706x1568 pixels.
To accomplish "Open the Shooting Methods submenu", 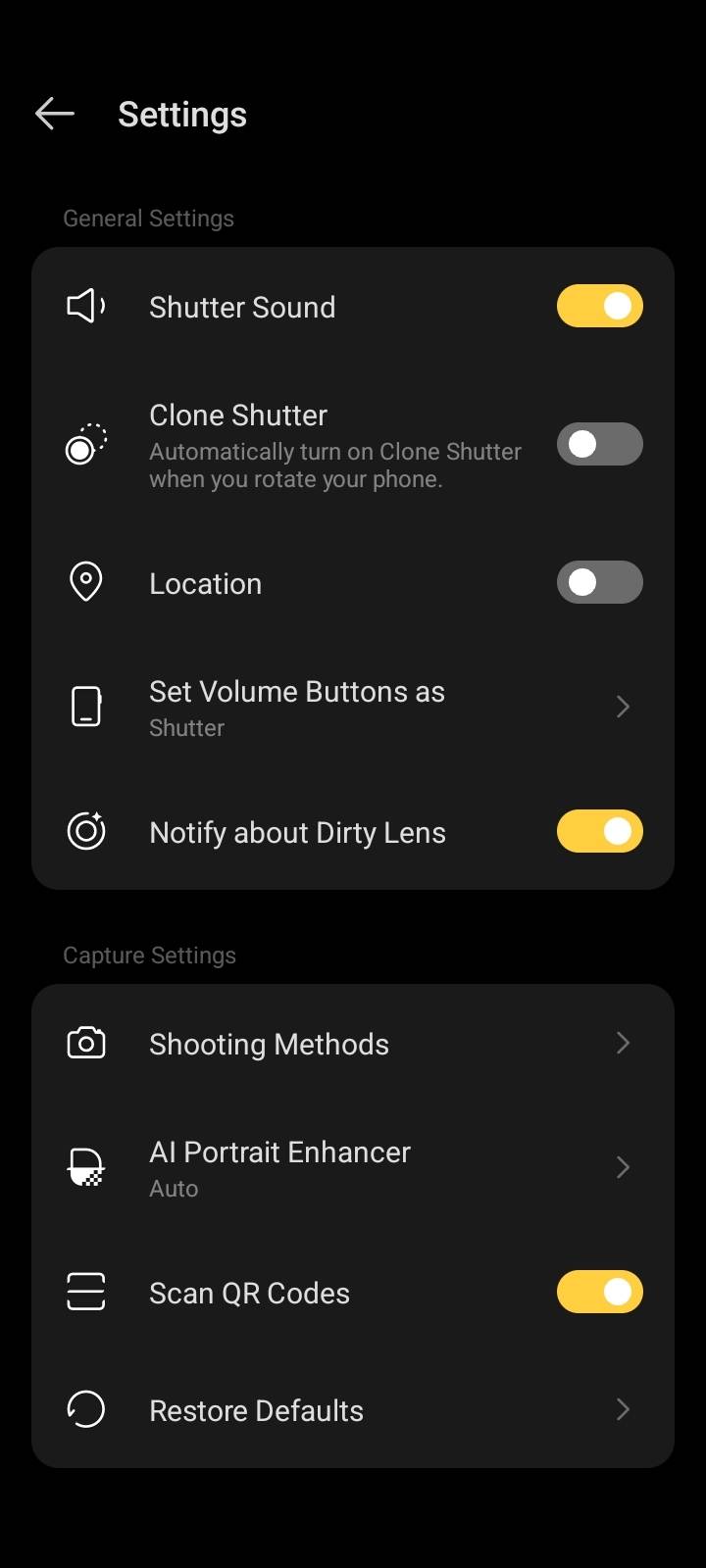I will (624, 1043).
